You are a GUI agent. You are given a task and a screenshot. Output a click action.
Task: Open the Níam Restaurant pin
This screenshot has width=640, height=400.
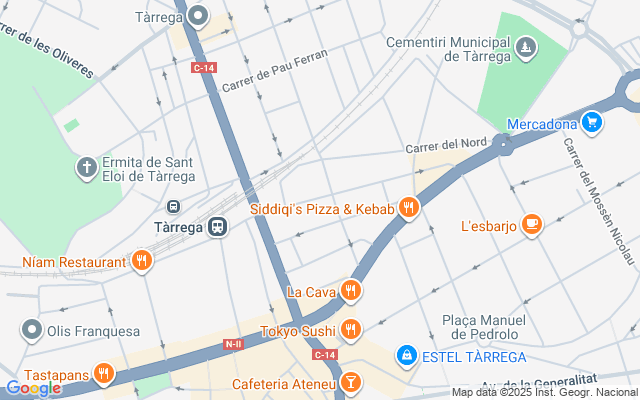pyautogui.click(x=141, y=262)
